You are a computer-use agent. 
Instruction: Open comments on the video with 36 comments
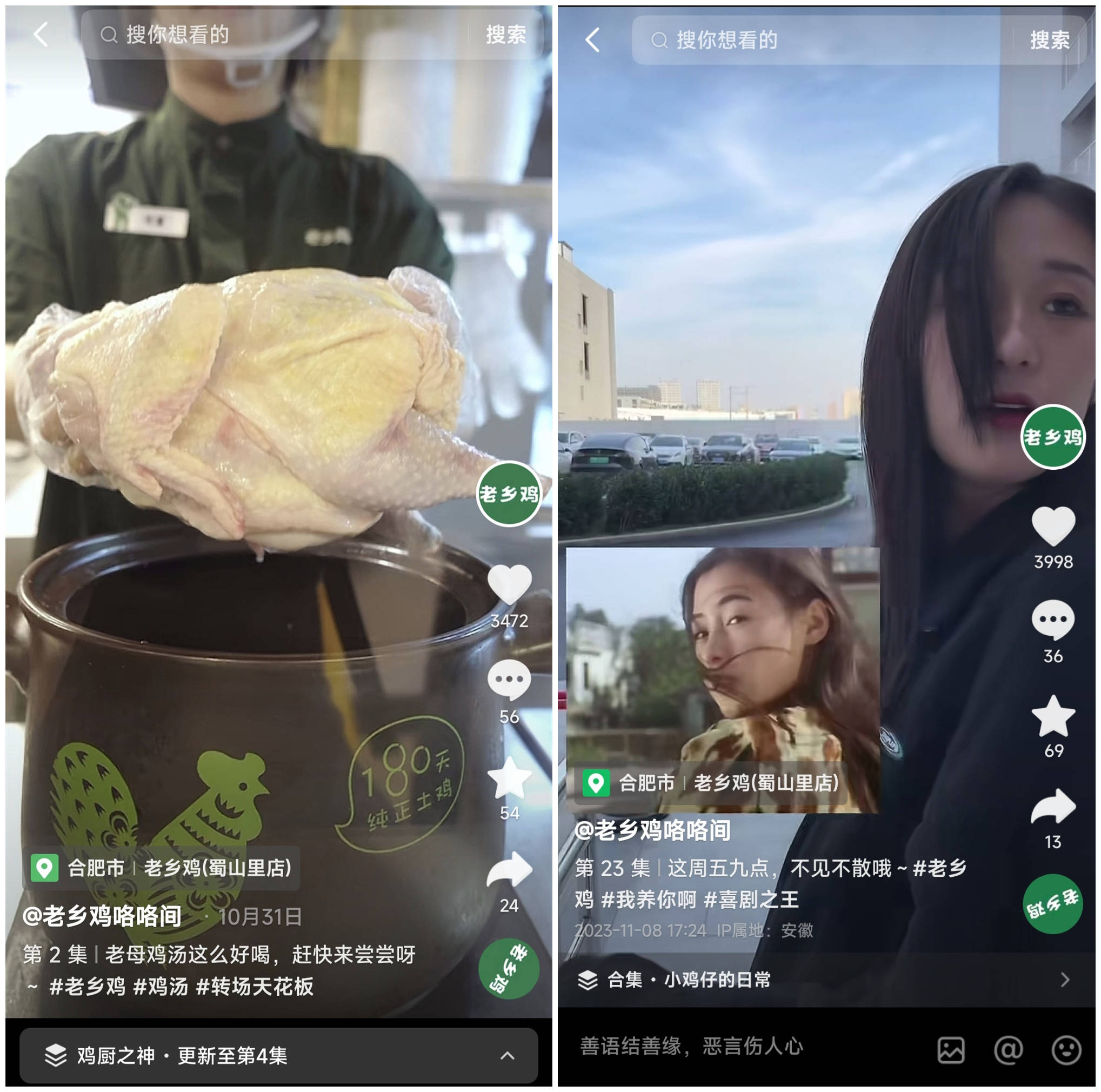(1053, 620)
